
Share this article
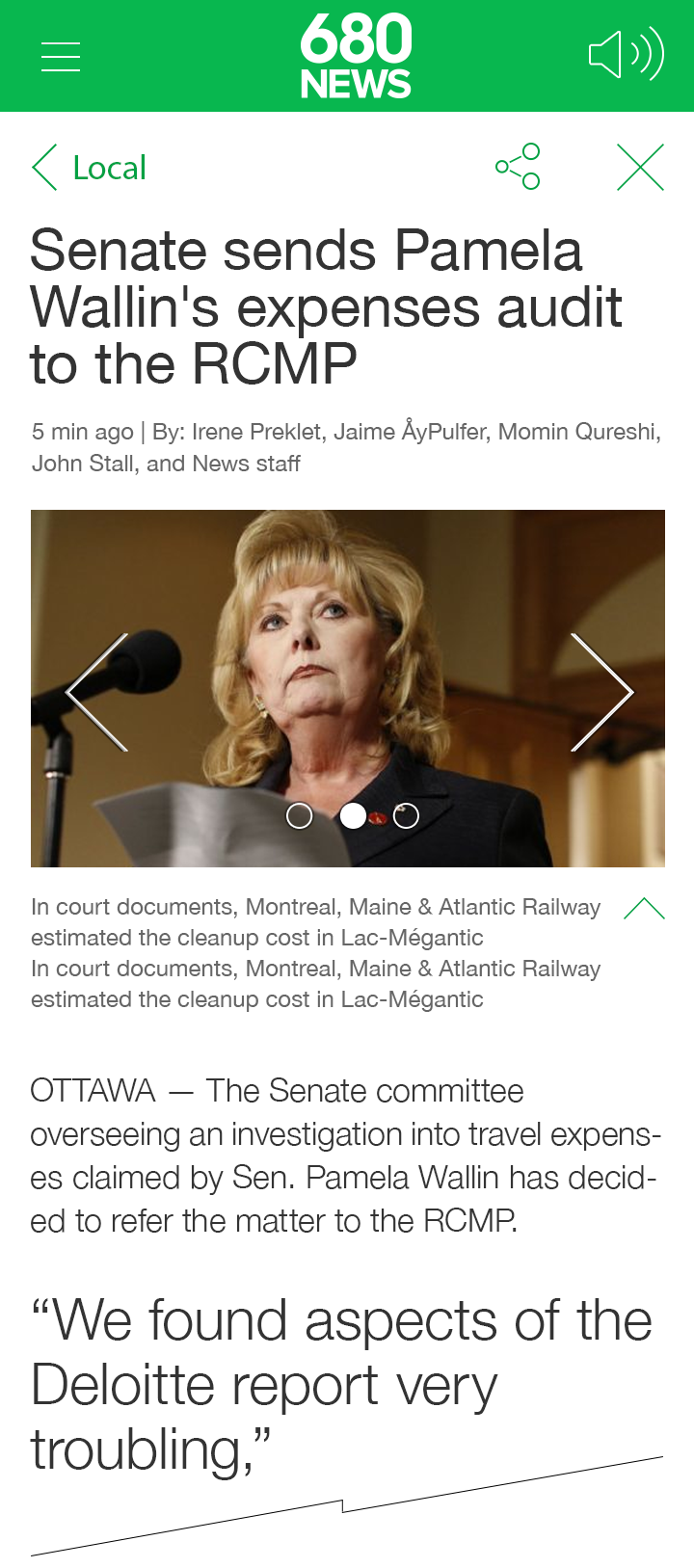(x=518, y=167)
